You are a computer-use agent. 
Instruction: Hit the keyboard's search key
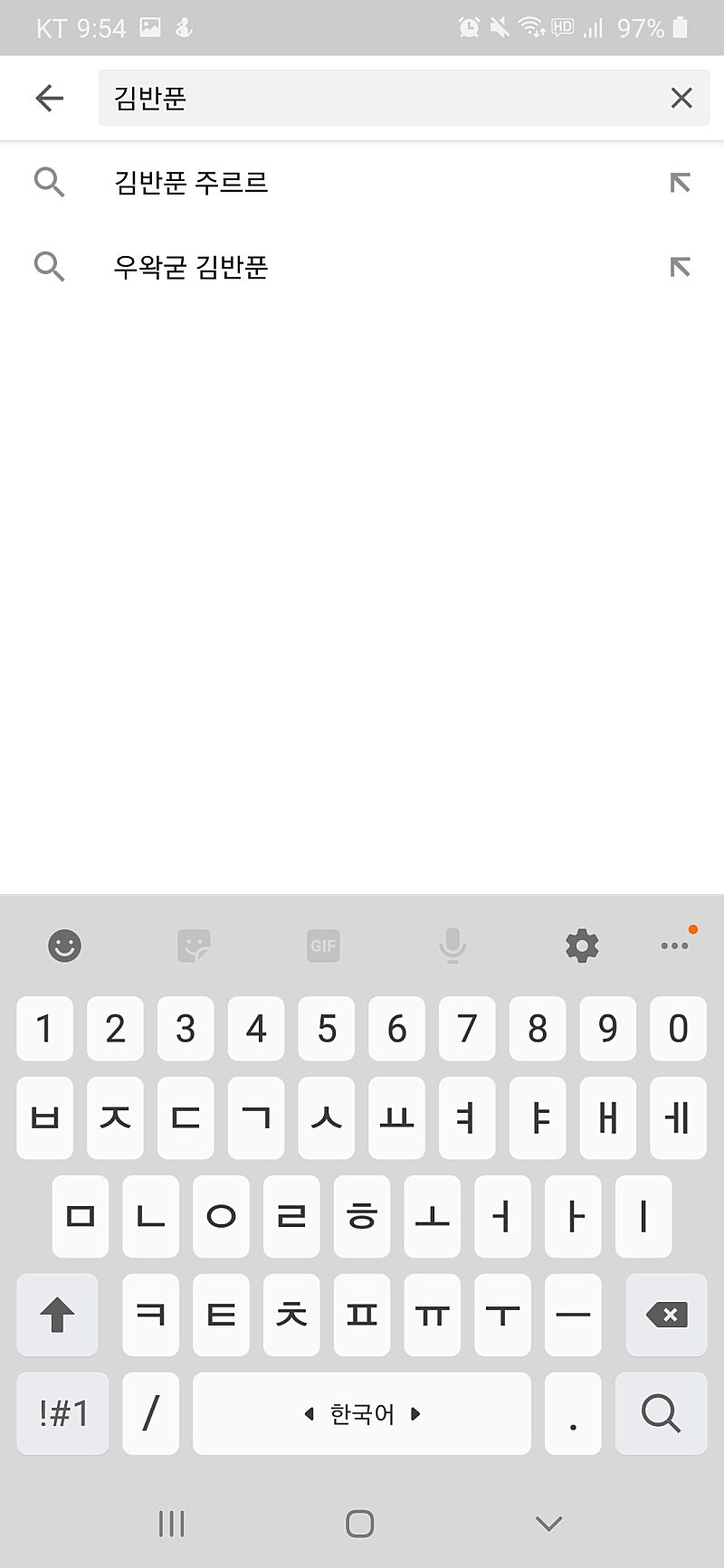click(661, 1413)
